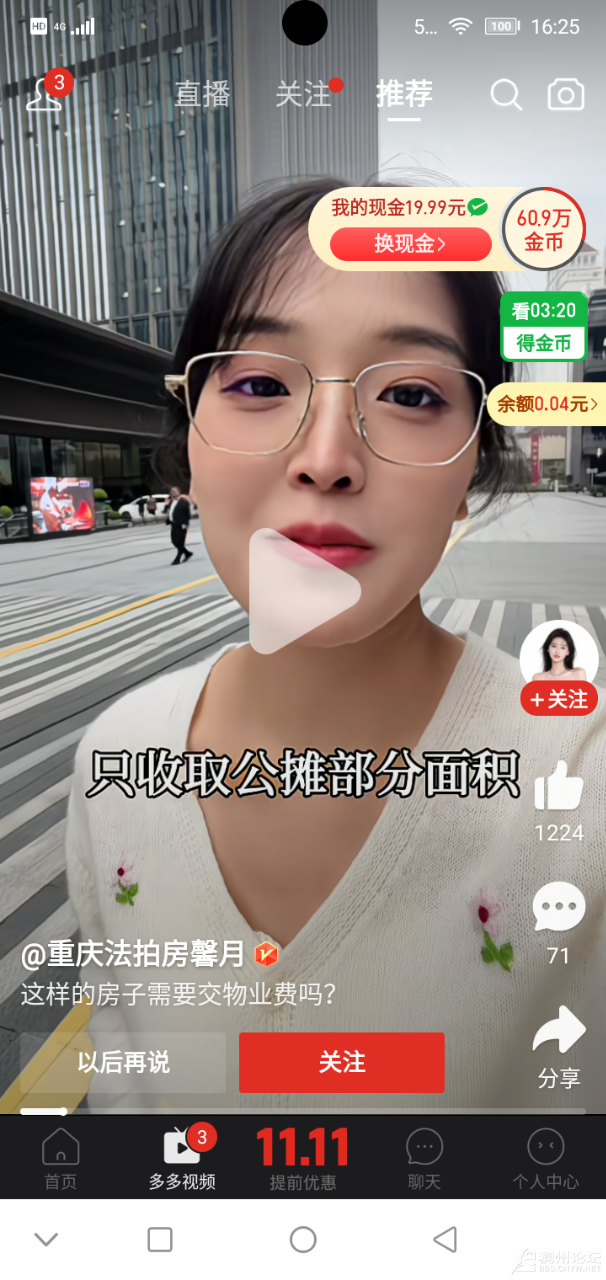Switch to the 直播 tab
The height and width of the screenshot is (1280, 606).
coord(203,94)
